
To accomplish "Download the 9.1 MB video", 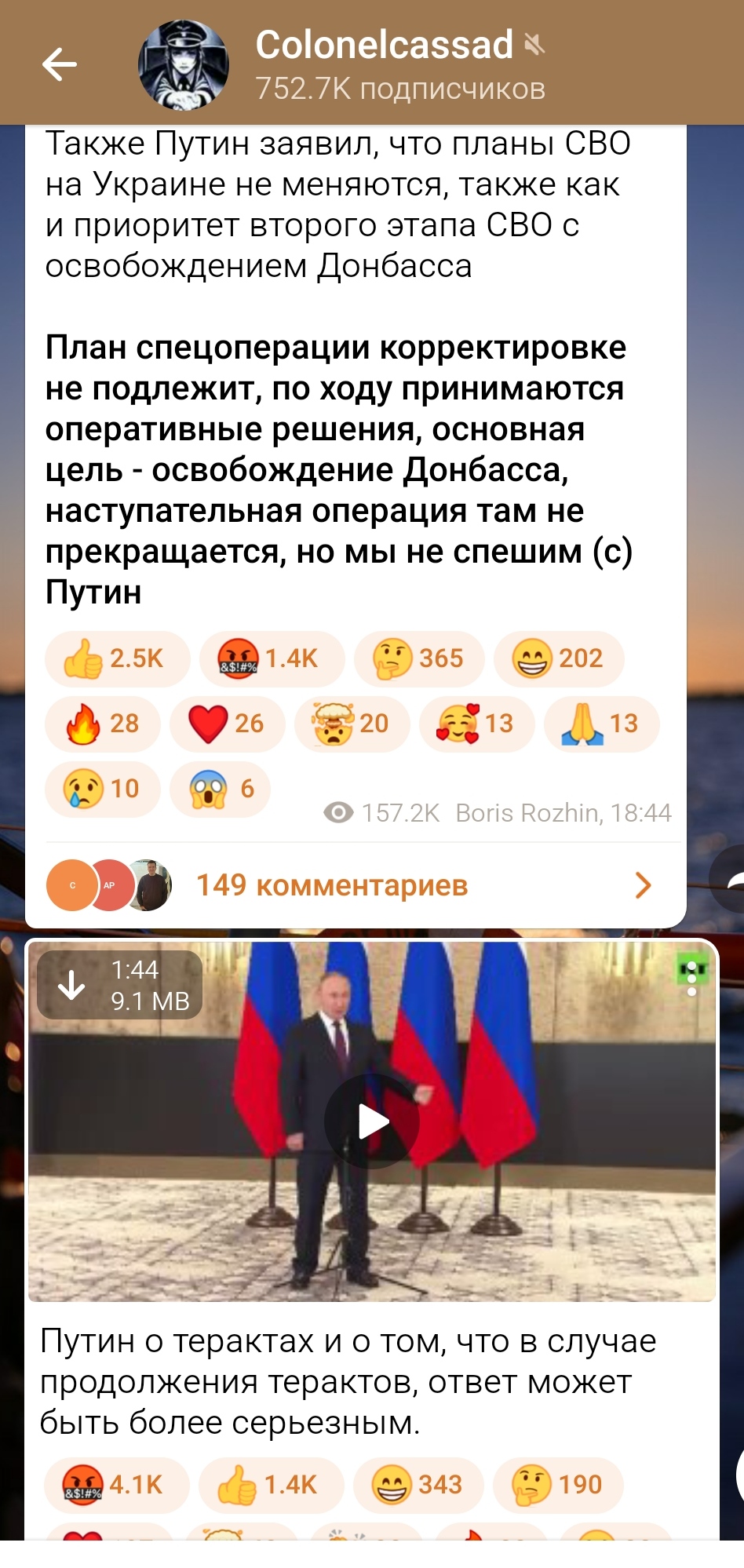I will (71, 985).
